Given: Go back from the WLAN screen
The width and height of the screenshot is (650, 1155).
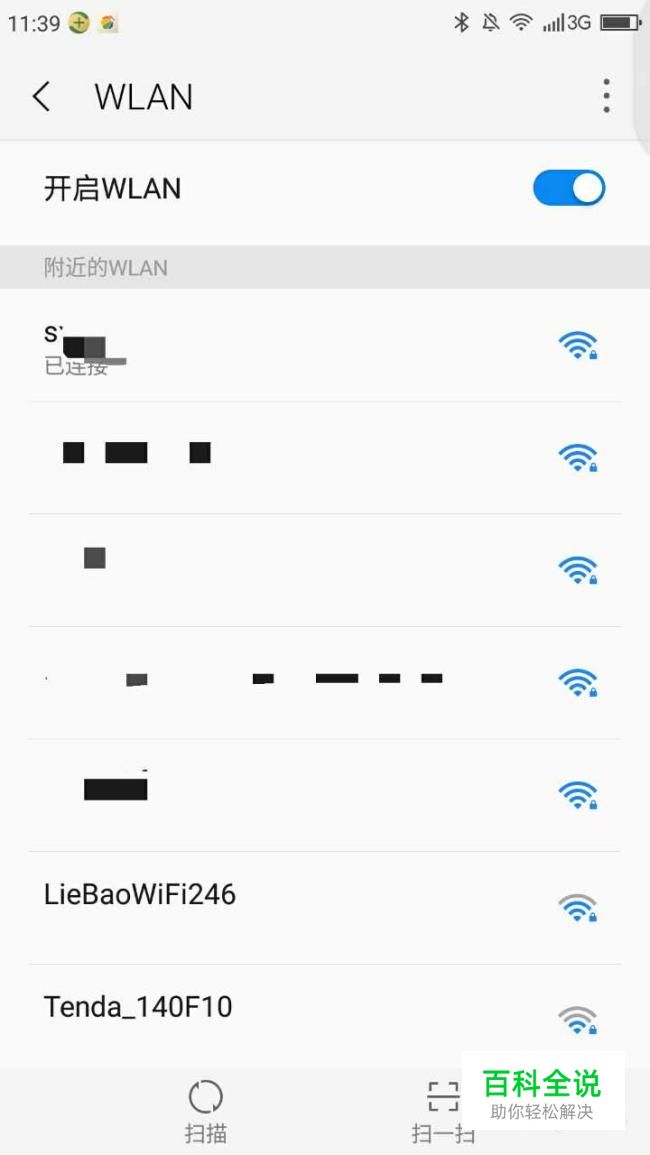Looking at the screenshot, I should (41, 96).
